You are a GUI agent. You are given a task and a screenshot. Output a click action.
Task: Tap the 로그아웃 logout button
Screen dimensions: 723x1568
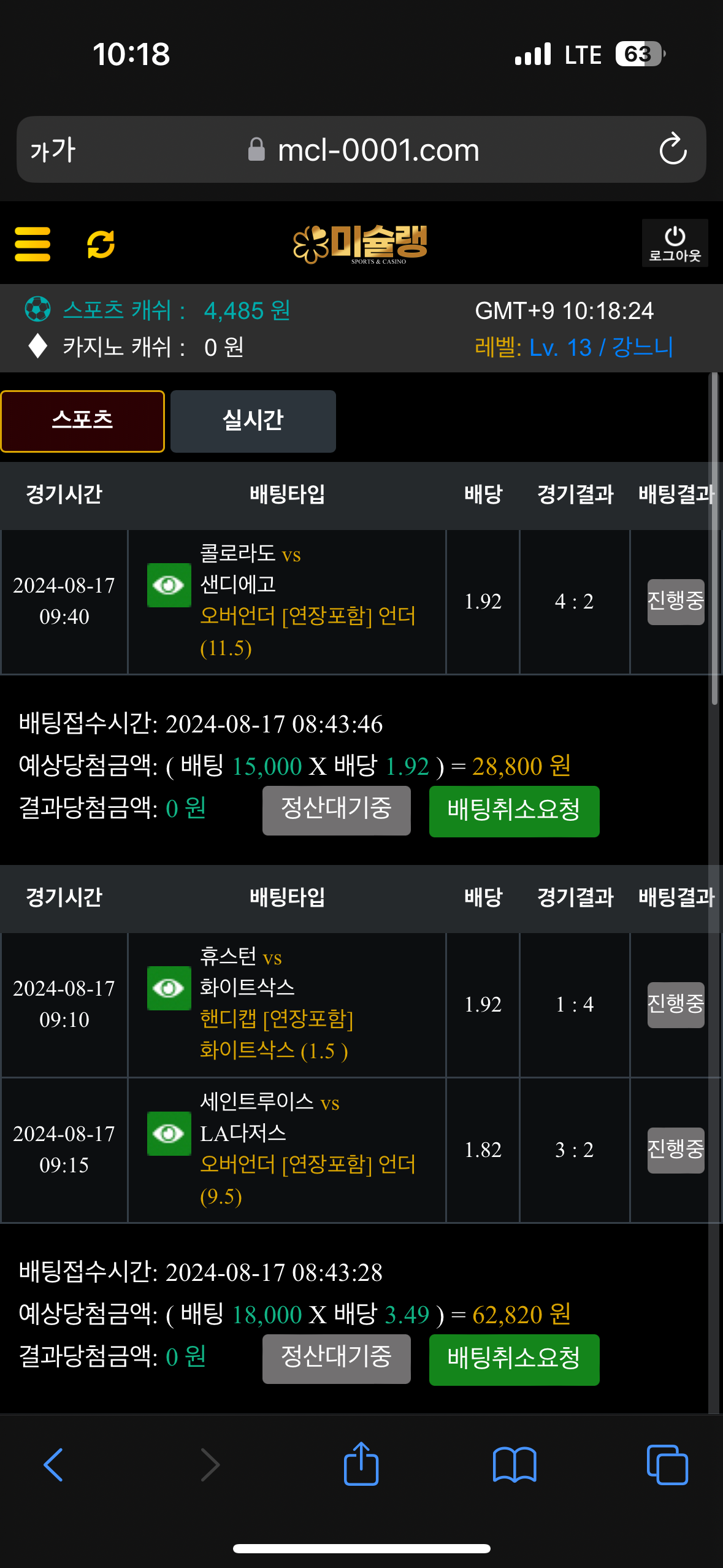(x=675, y=244)
